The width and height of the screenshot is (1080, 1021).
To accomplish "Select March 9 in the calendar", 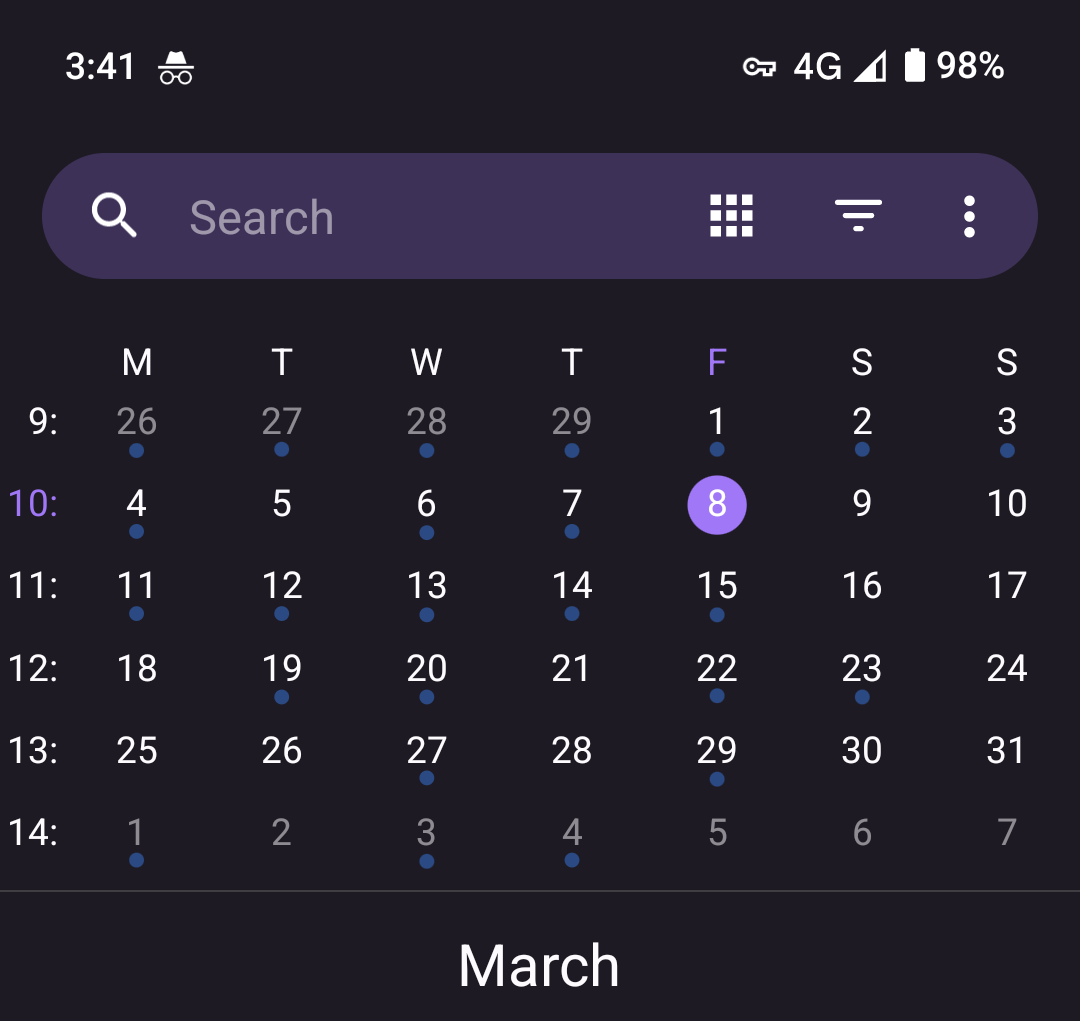I will tap(861, 505).
